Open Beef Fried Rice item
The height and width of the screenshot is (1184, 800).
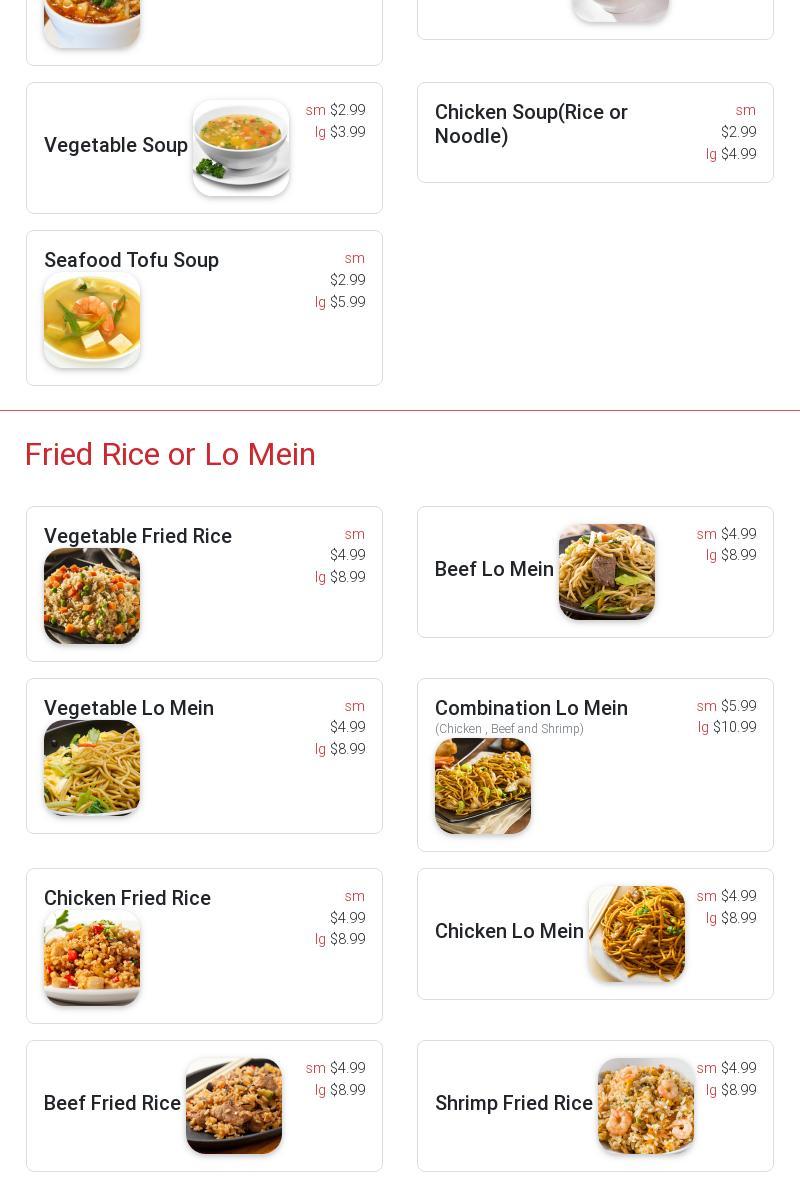112,1104
